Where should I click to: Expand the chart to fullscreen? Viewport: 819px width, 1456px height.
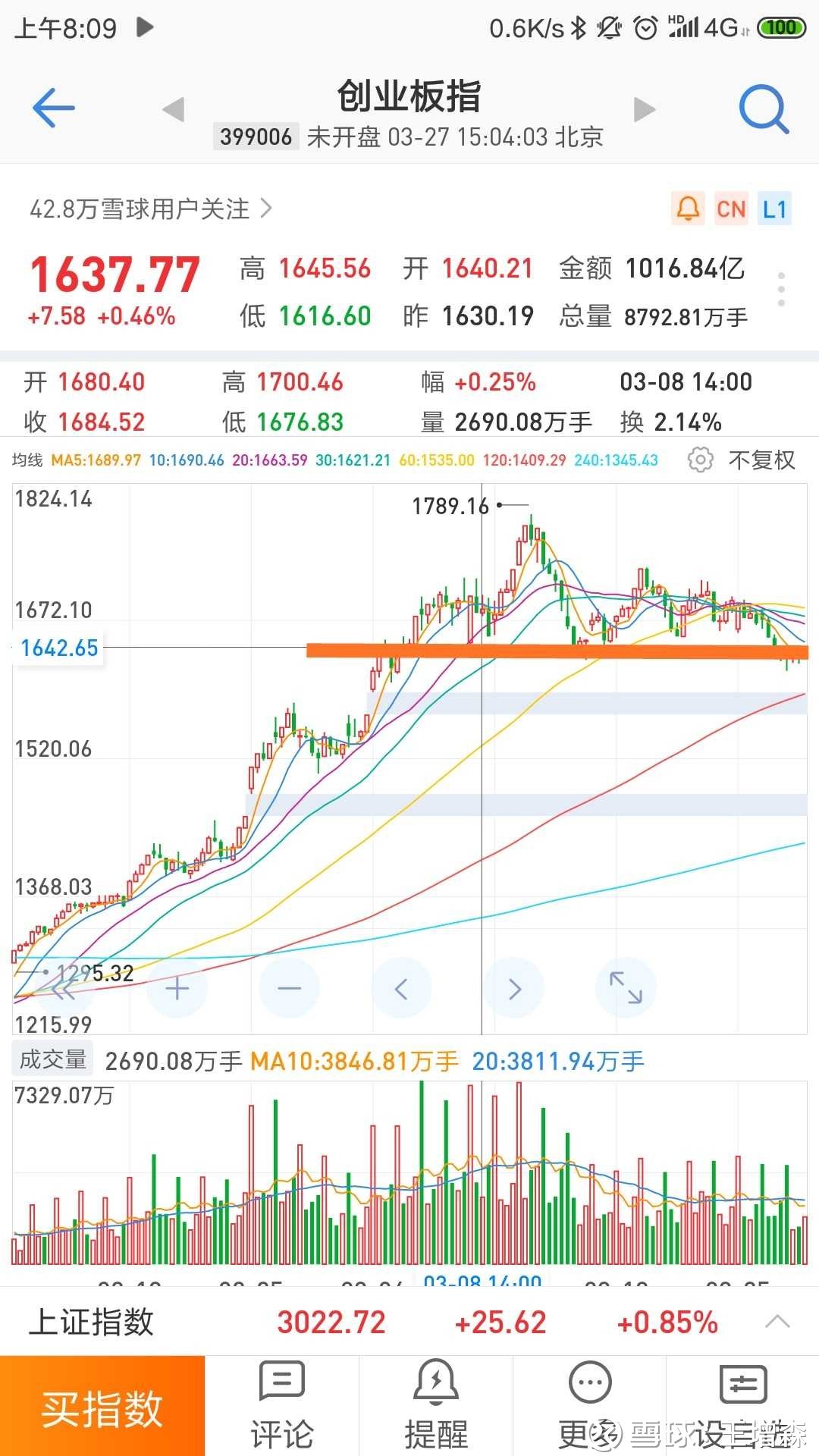tap(626, 988)
